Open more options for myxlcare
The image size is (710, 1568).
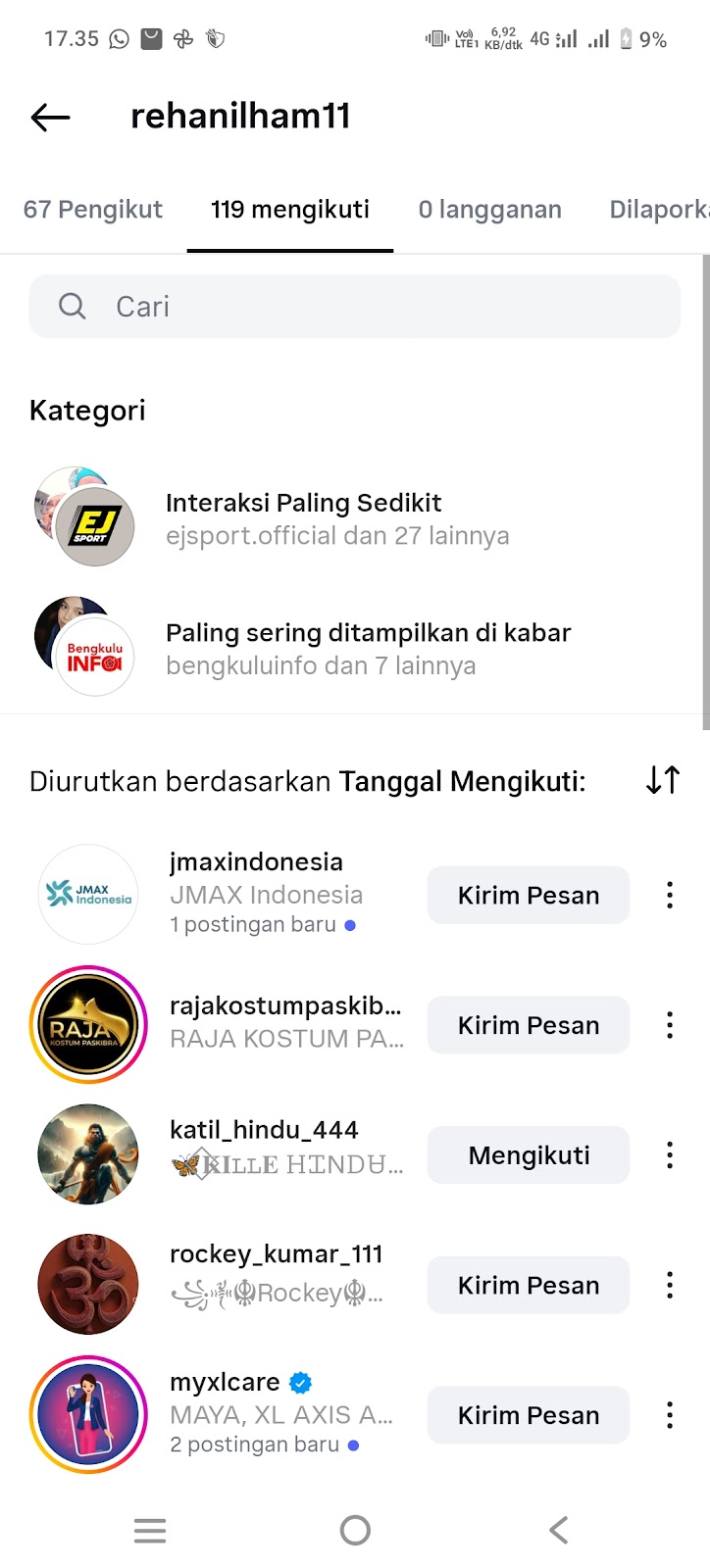coord(670,1415)
